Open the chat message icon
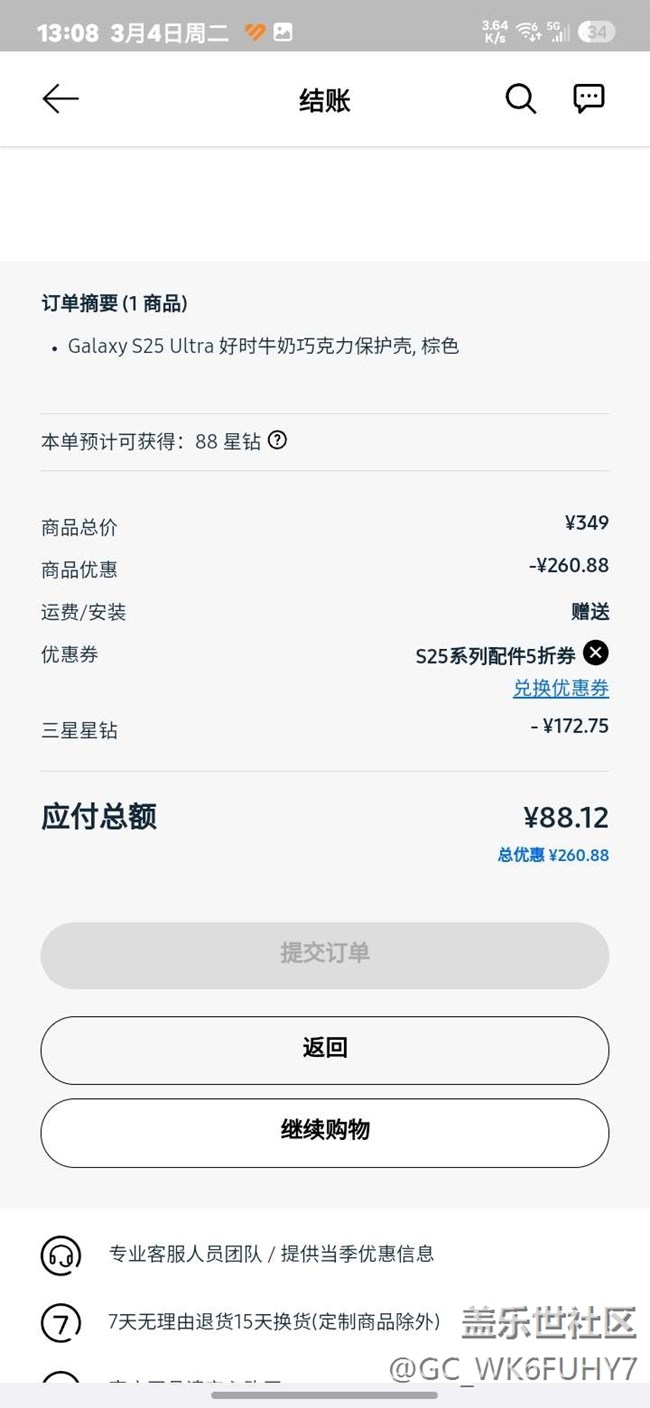 [588, 98]
